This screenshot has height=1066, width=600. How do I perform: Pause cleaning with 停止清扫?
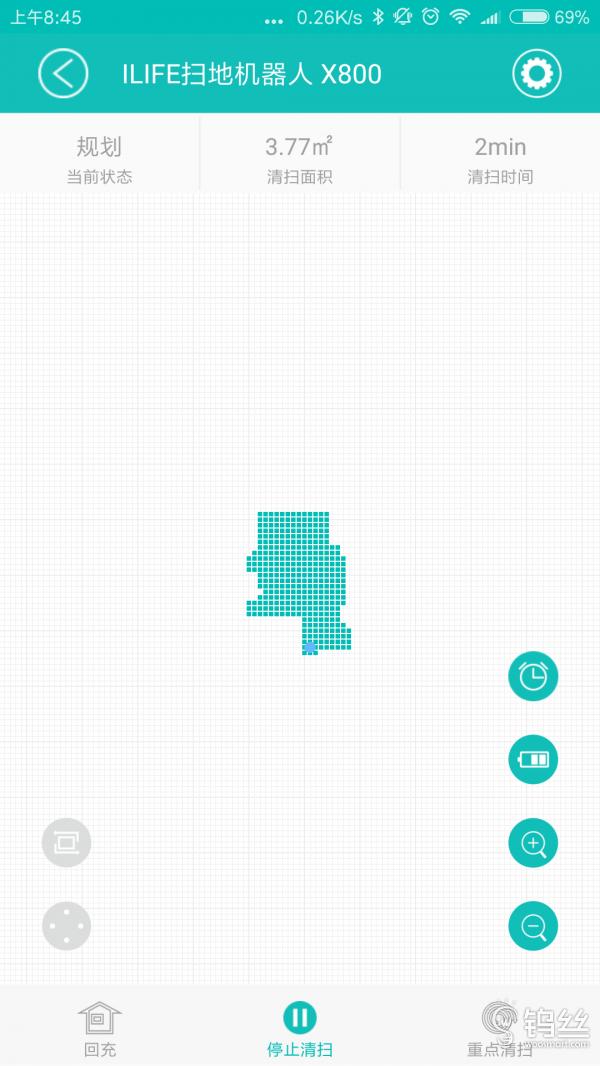coord(299,1029)
